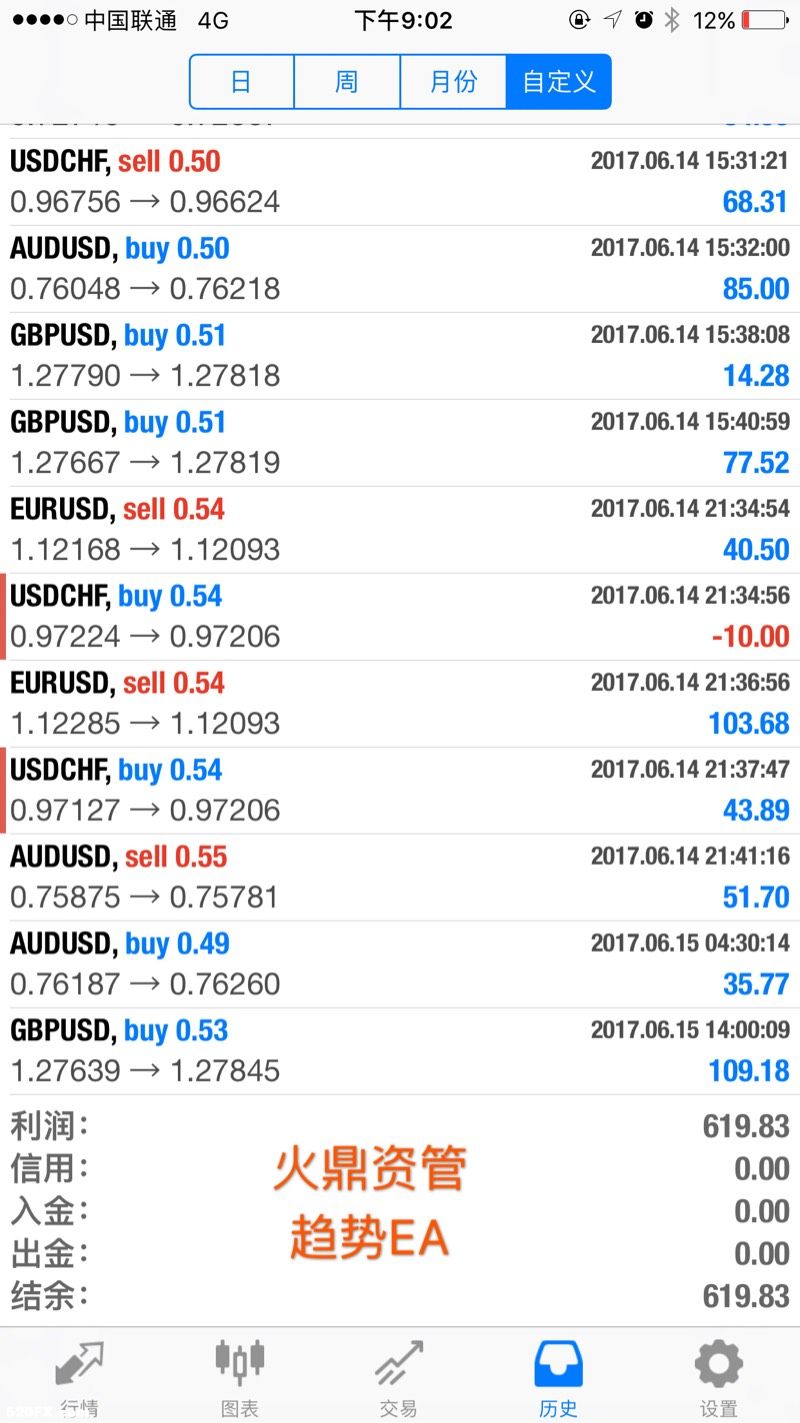
Task: Expand the AUDUSD sell 0.55 trade row
Action: [x=400, y=878]
